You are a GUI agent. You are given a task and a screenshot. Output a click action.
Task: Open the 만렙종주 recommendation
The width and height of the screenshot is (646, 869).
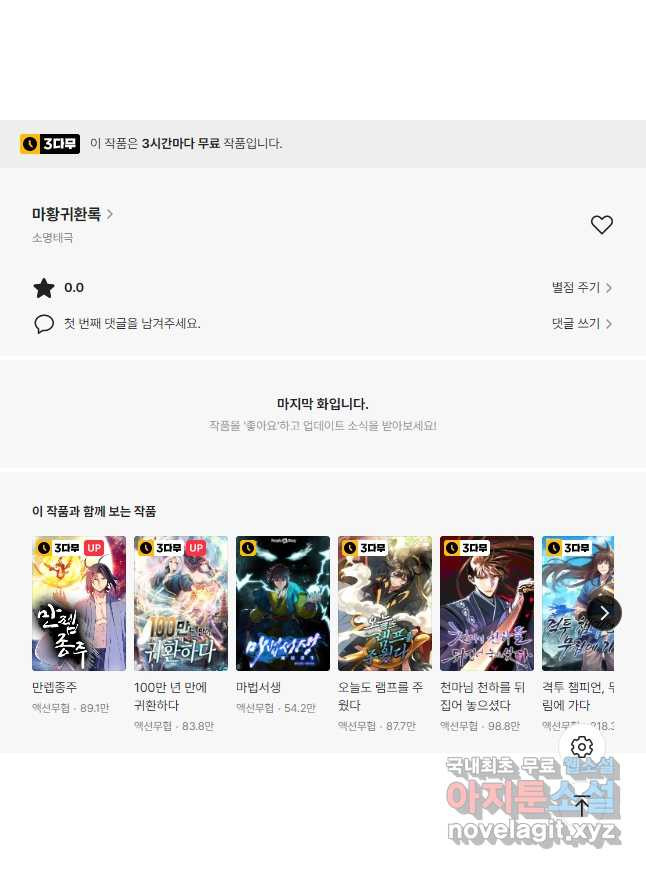pyautogui.click(x=79, y=603)
